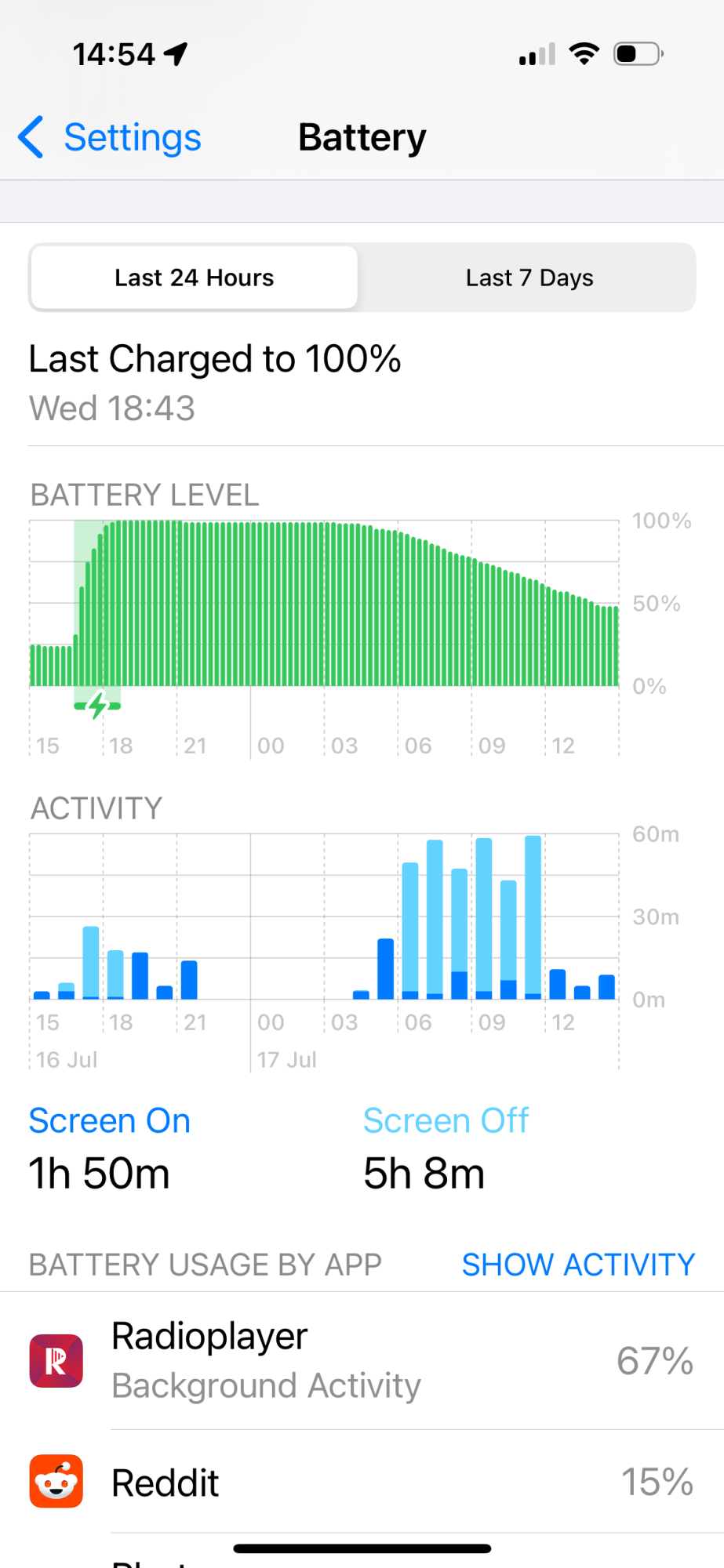Open Reddit battery usage row
724x1568 pixels.
coord(362,1482)
